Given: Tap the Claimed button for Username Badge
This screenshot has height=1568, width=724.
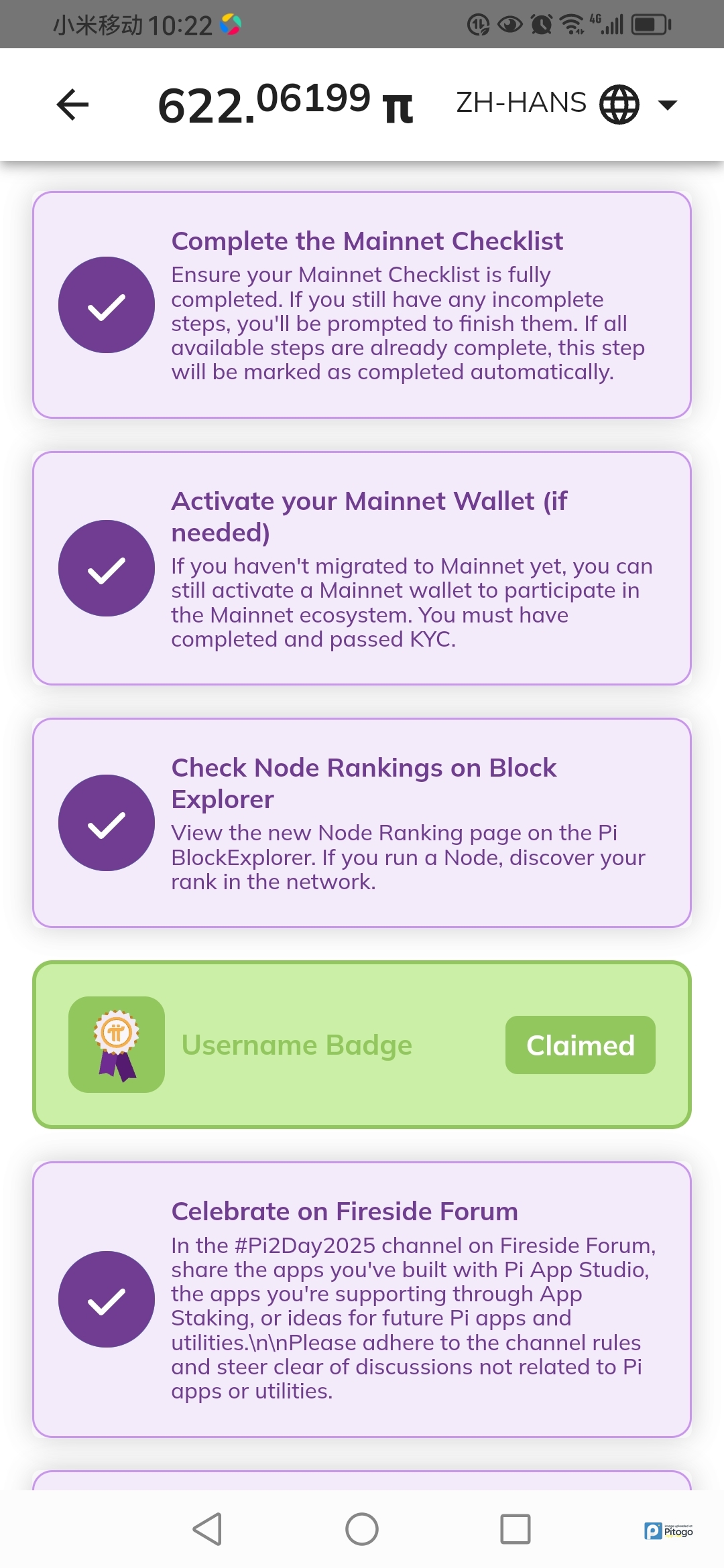Looking at the screenshot, I should [x=580, y=1045].
